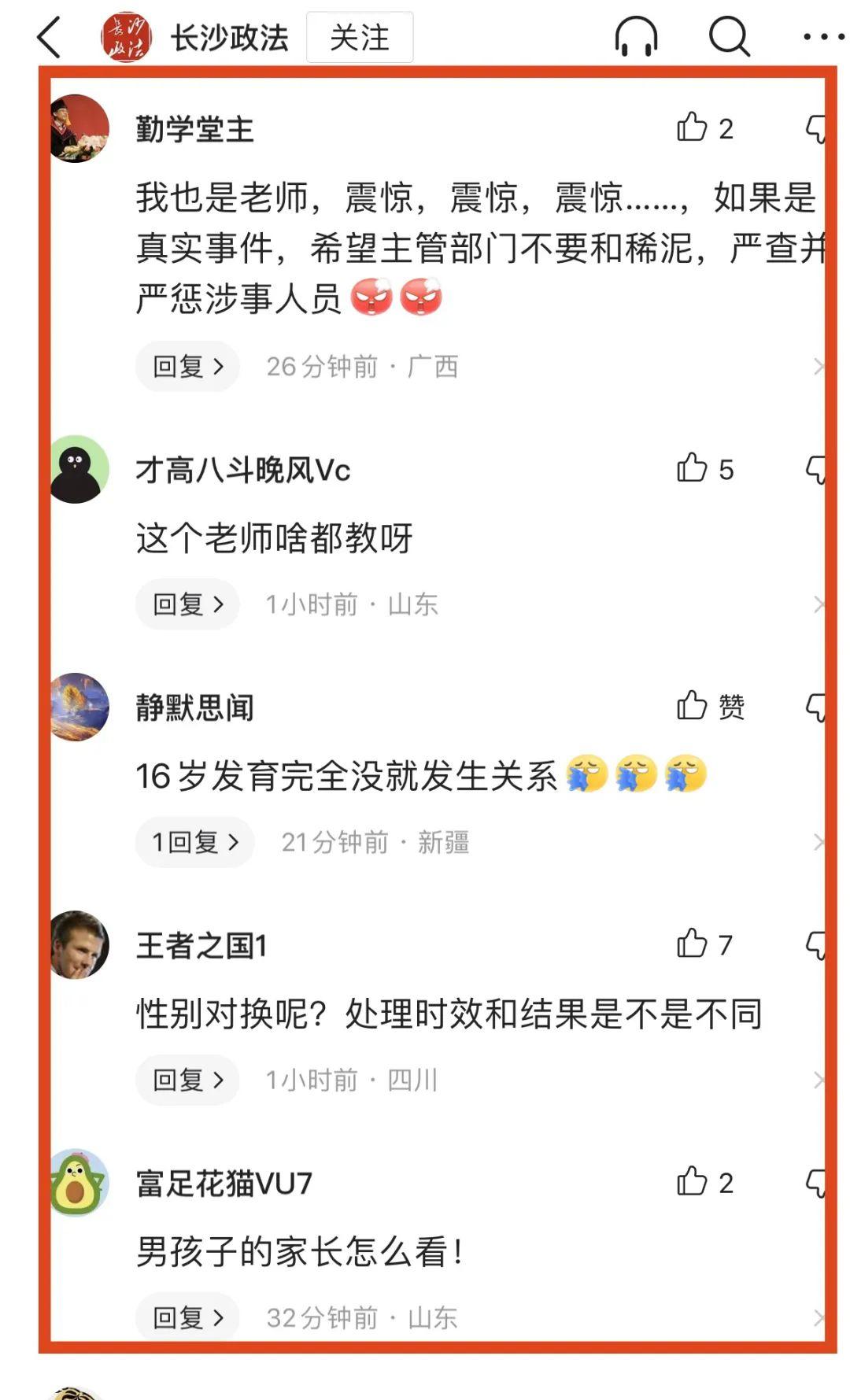Reply to 才高八斗晚风Vc's comment
The image size is (850, 1400).
click(x=187, y=604)
